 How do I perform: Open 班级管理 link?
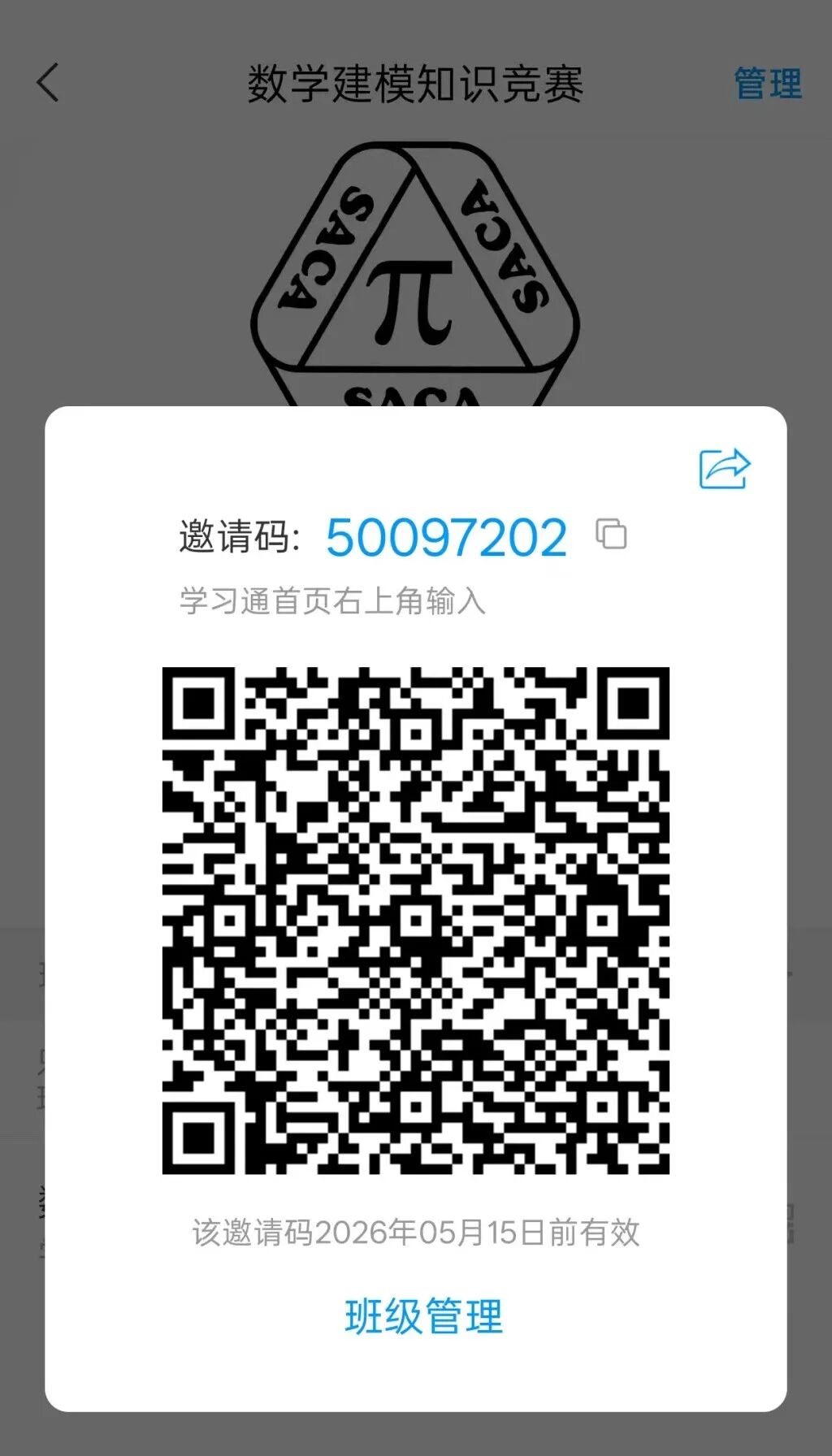[x=423, y=1316]
